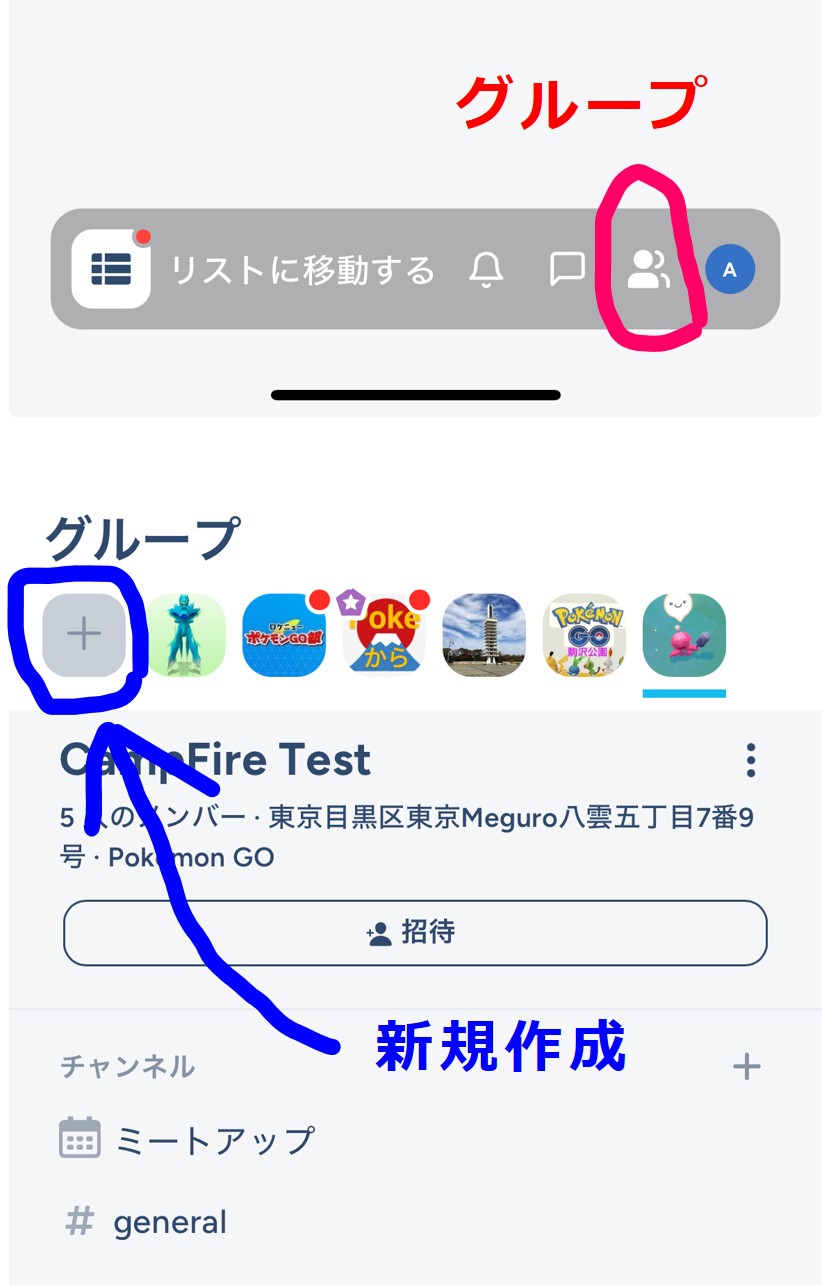Tap the 招待 invite button
822x1285 pixels.
point(415,933)
